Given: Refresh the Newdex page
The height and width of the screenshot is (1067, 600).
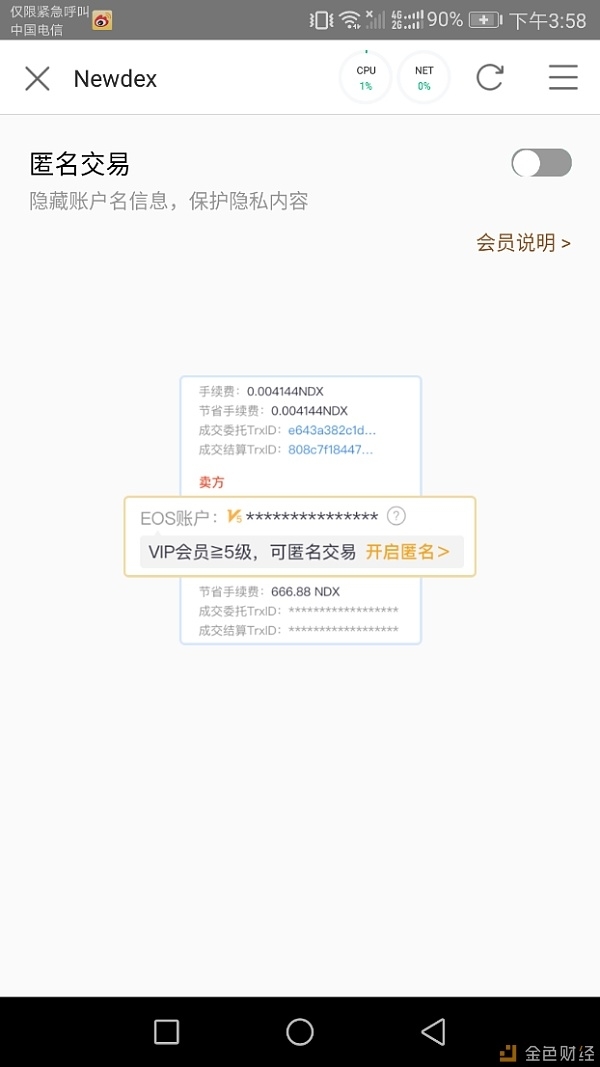Looking at the screenshot, I should [489, 78].
